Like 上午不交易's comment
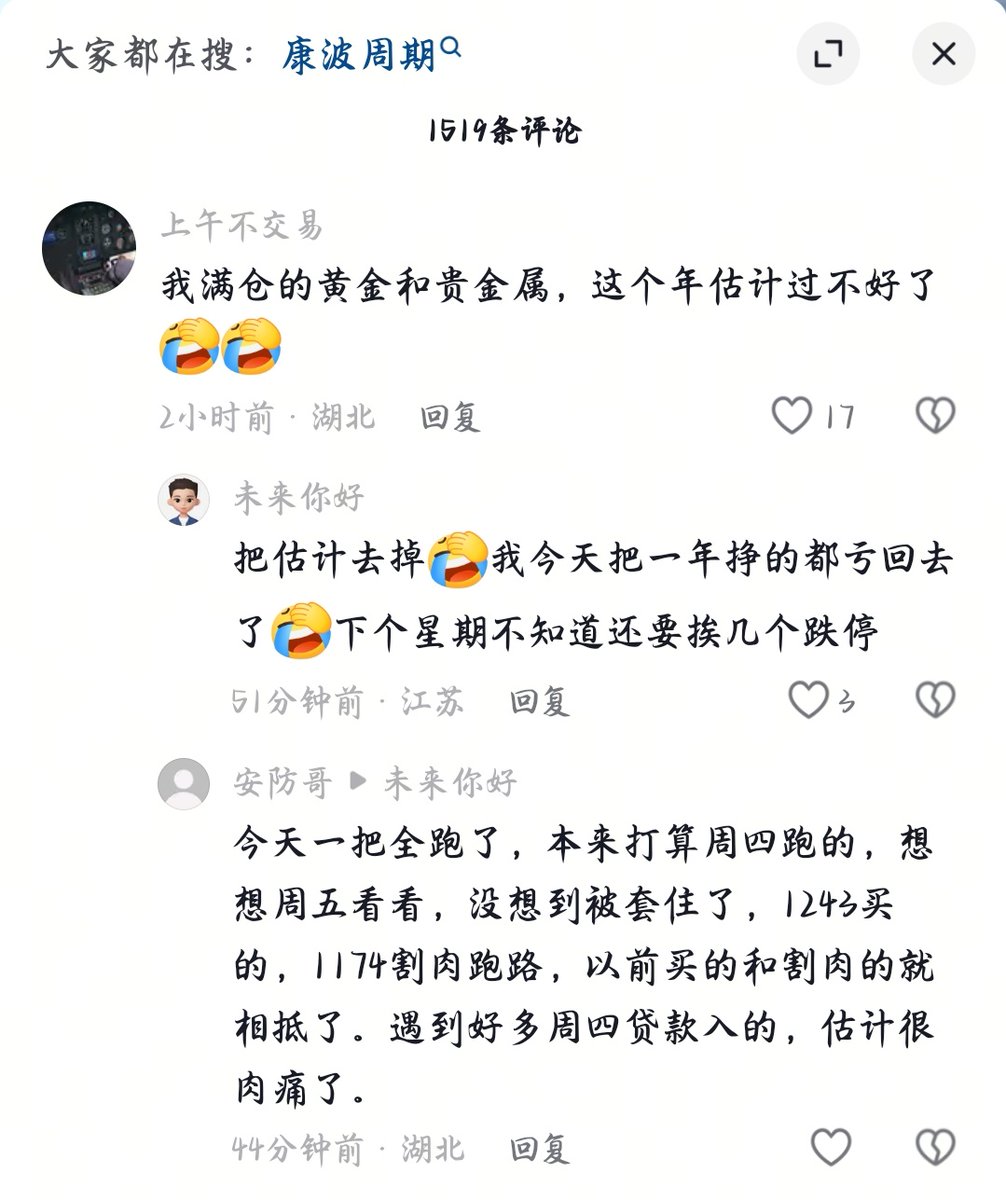This screenshot has width=1006, height=1200. 792,415
